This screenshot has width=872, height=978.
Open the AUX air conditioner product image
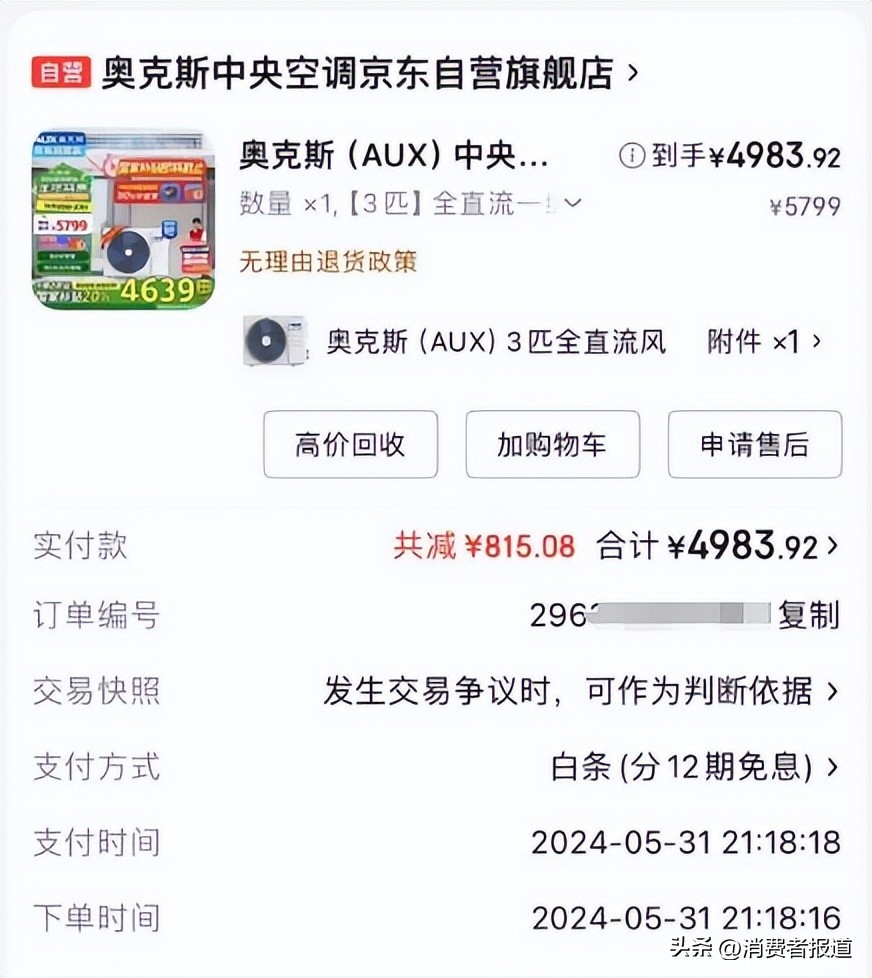pos(123,218)
